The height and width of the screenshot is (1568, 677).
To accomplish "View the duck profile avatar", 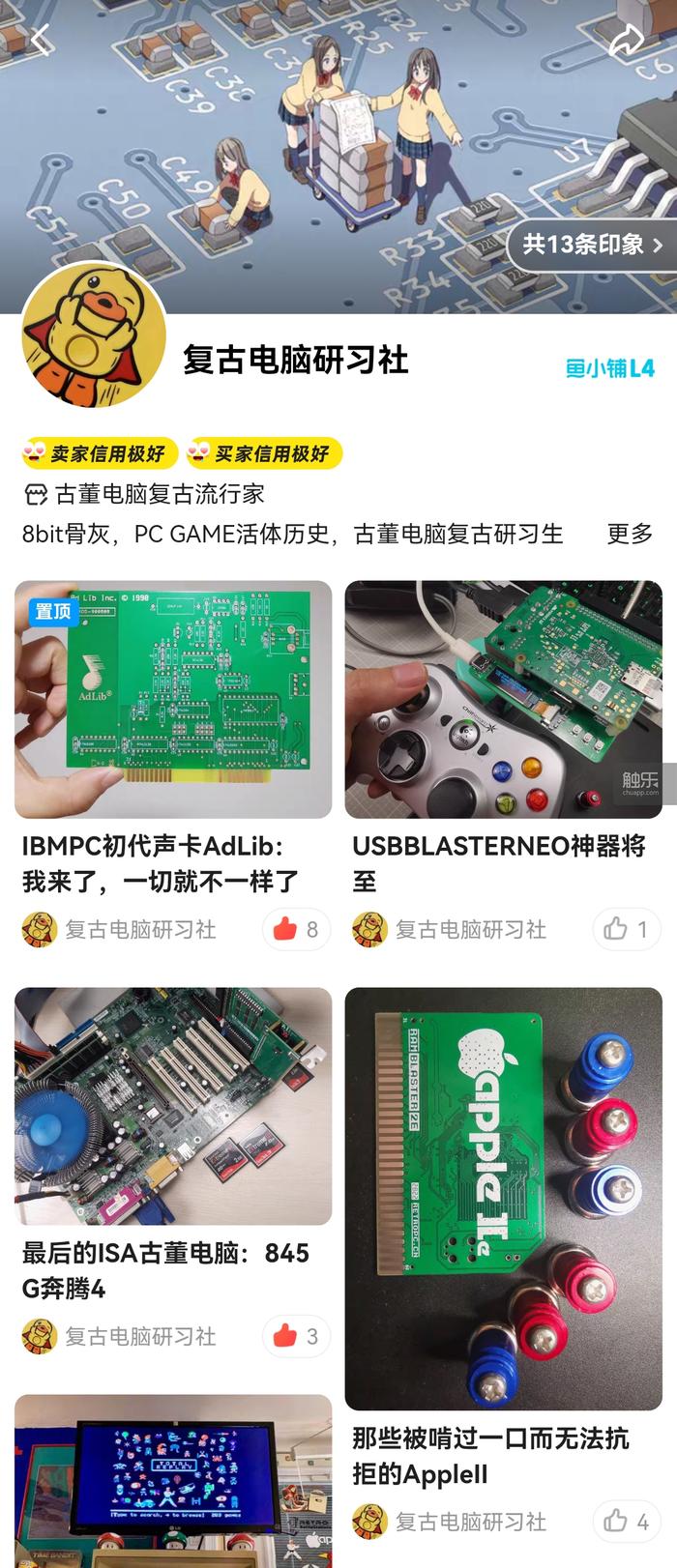I will click(x=94, y=335).
